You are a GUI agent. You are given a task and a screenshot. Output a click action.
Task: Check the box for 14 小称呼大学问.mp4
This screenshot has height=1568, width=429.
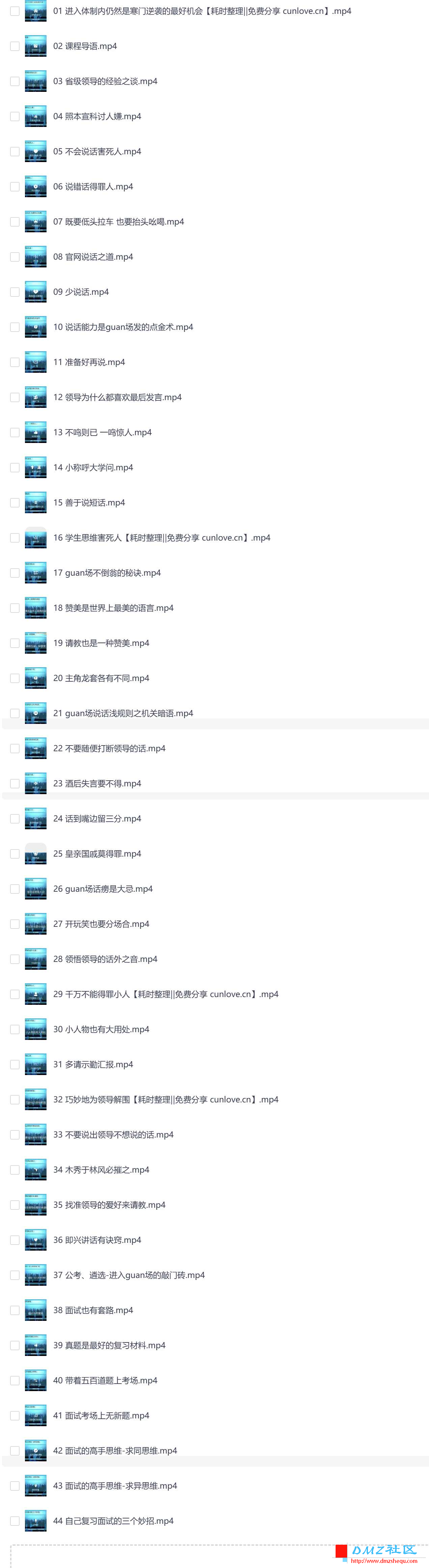pos(15,468)
